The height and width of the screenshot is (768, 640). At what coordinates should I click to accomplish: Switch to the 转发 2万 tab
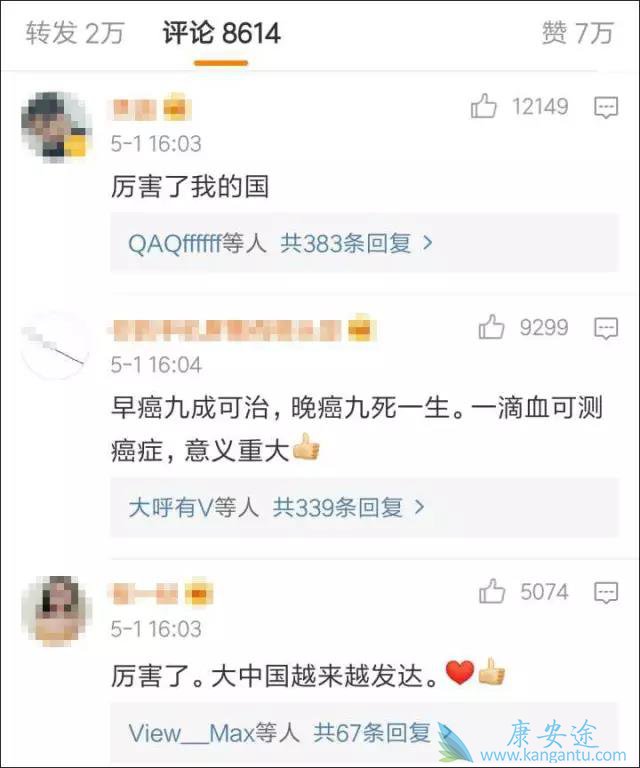[x=75, y=33]
